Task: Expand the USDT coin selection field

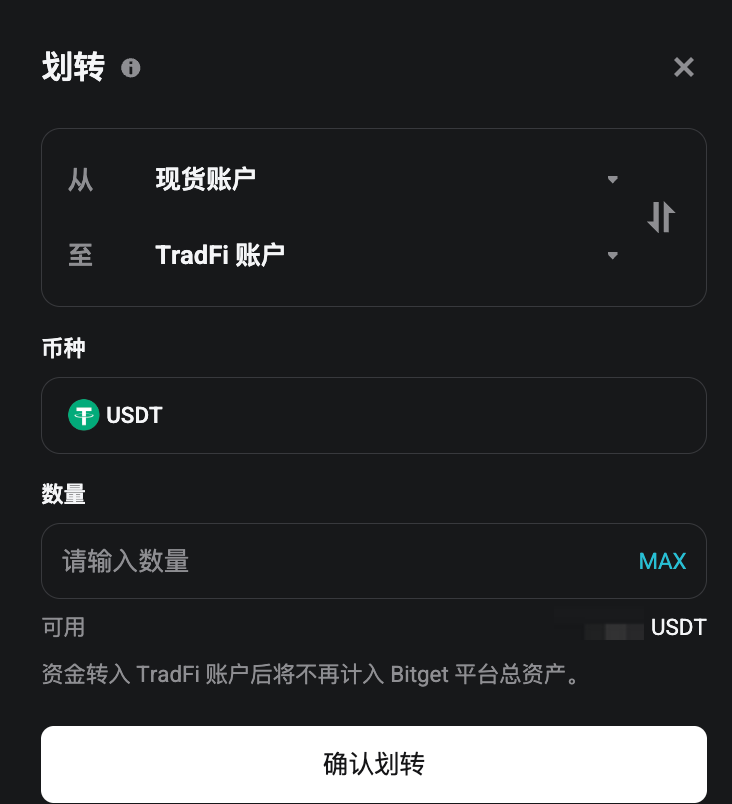Action: pos(374,415)
